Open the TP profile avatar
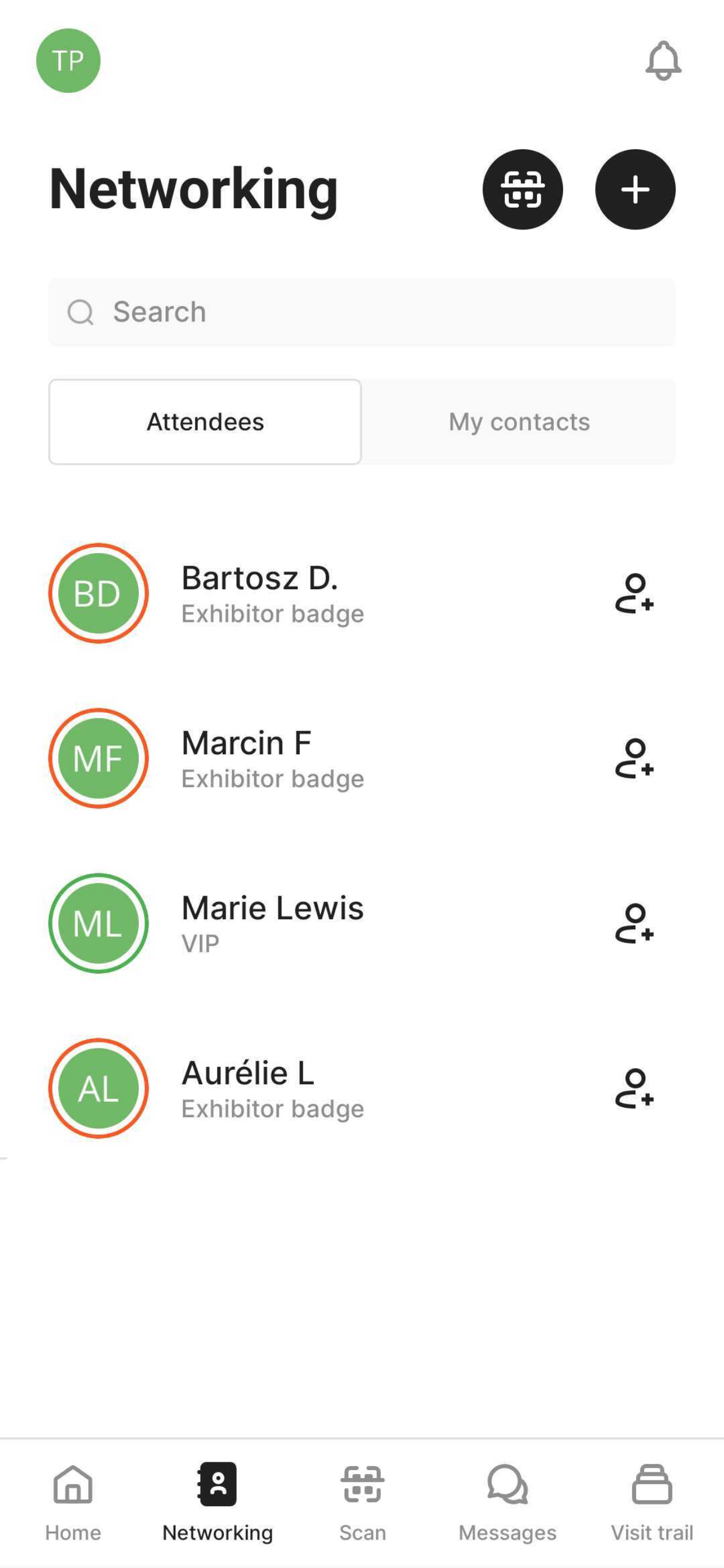Viewport: 724px width, 1568px height. [x=68, y=61]
